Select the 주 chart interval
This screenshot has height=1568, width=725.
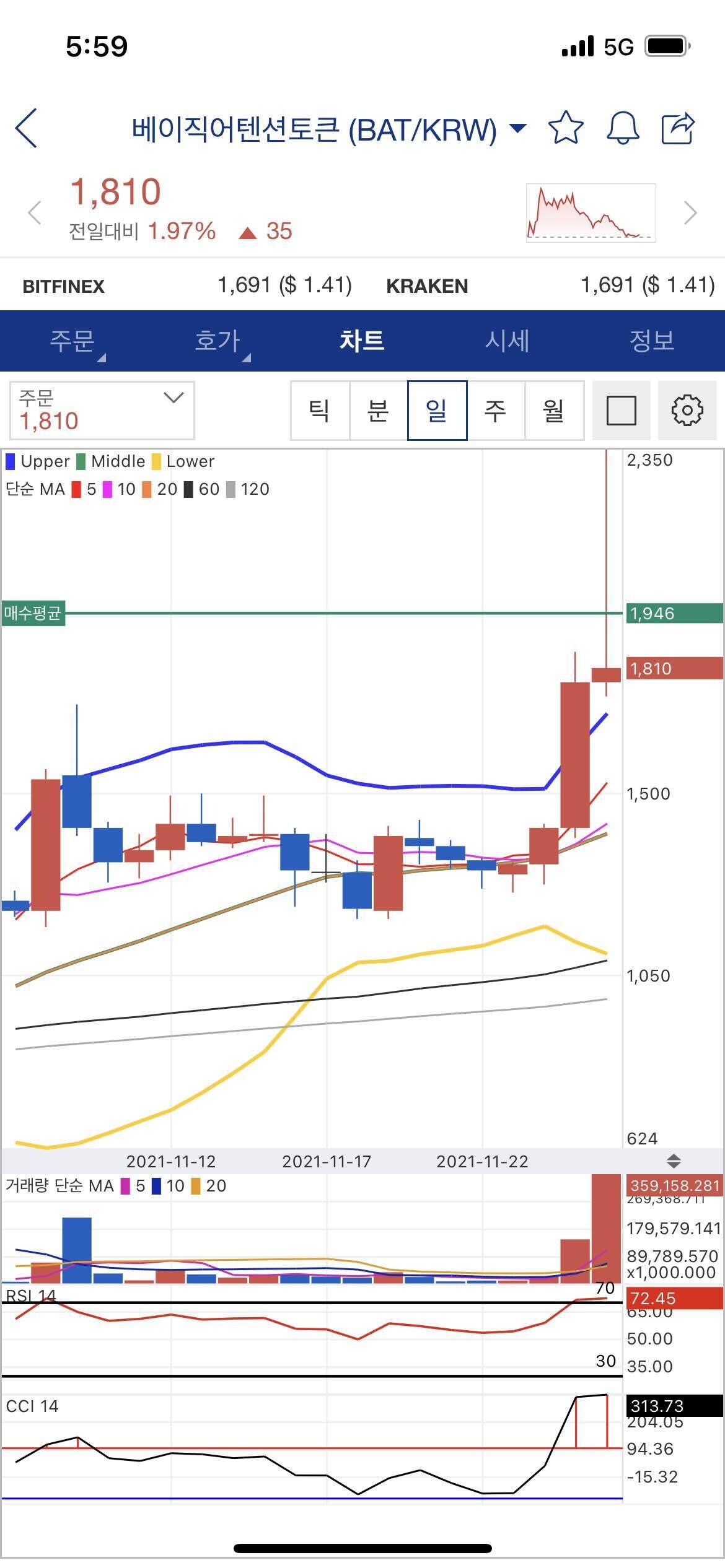click(495, 410)
